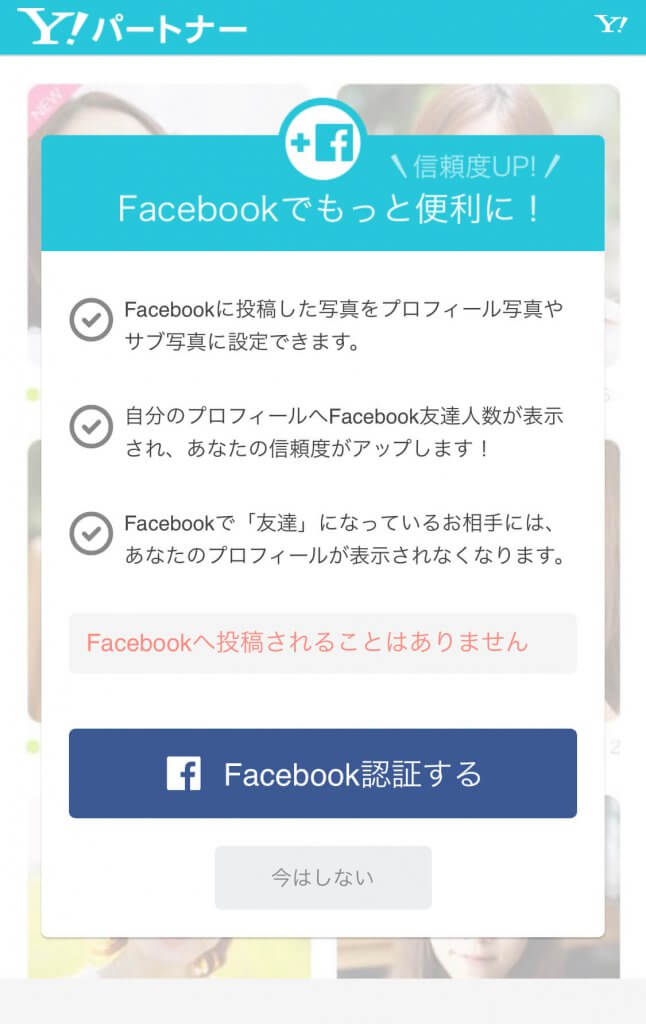
Task: Dismiss the dialog with 今はしない
Action: [322, 877]
